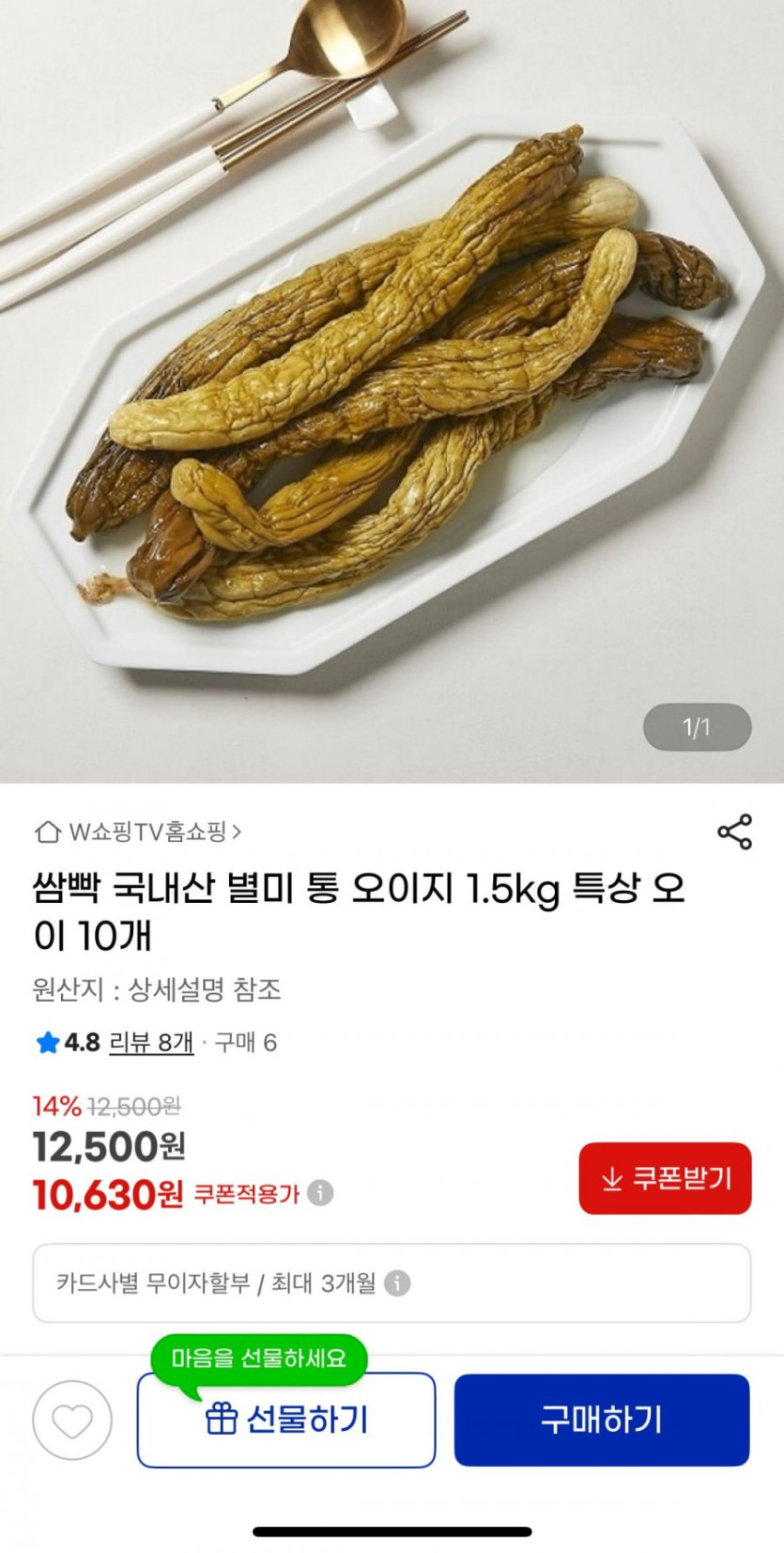The height and width of the screenshot is (1553, 784).
Task: View 카드사별 무이자할부 details
Action: coord(392,1283)
